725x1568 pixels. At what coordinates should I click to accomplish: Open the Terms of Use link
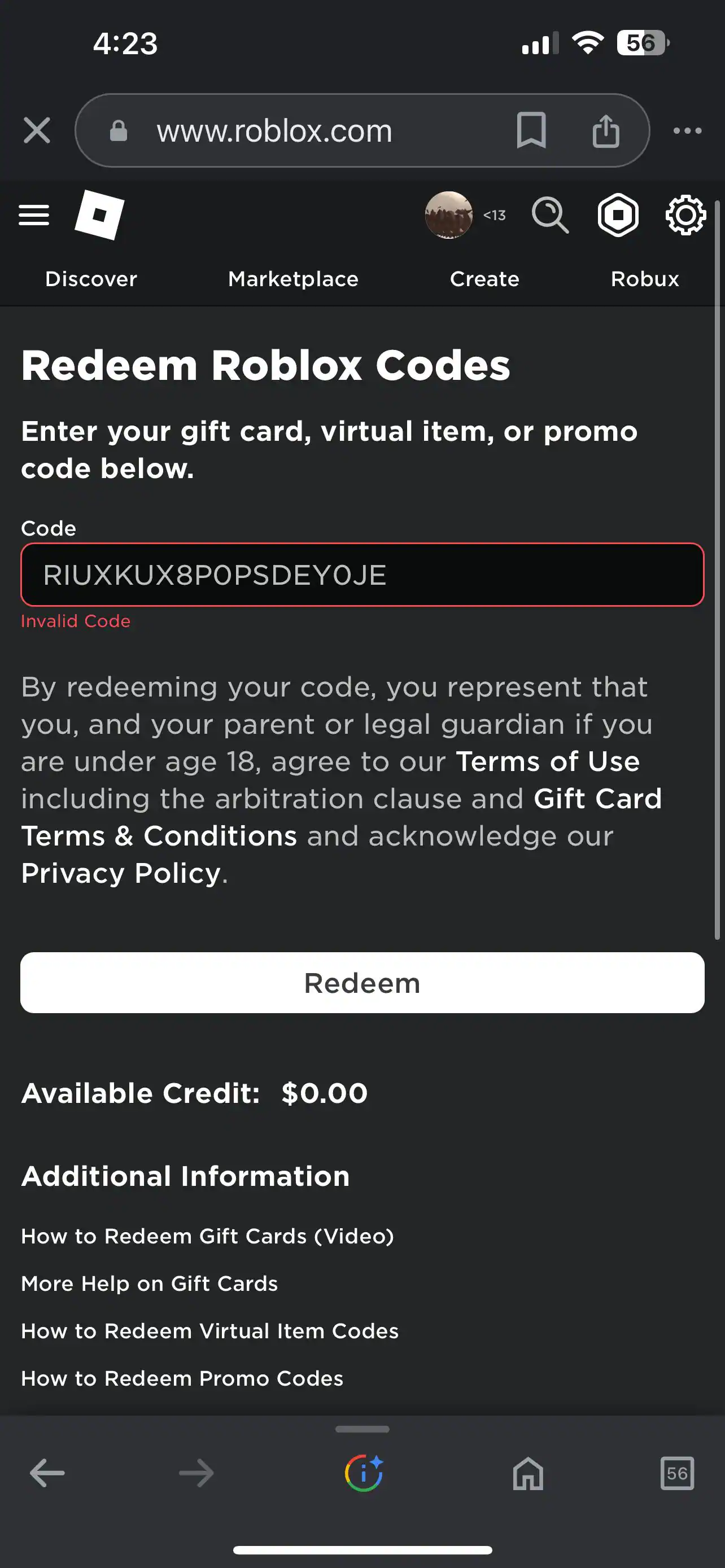tap(547, 761)
